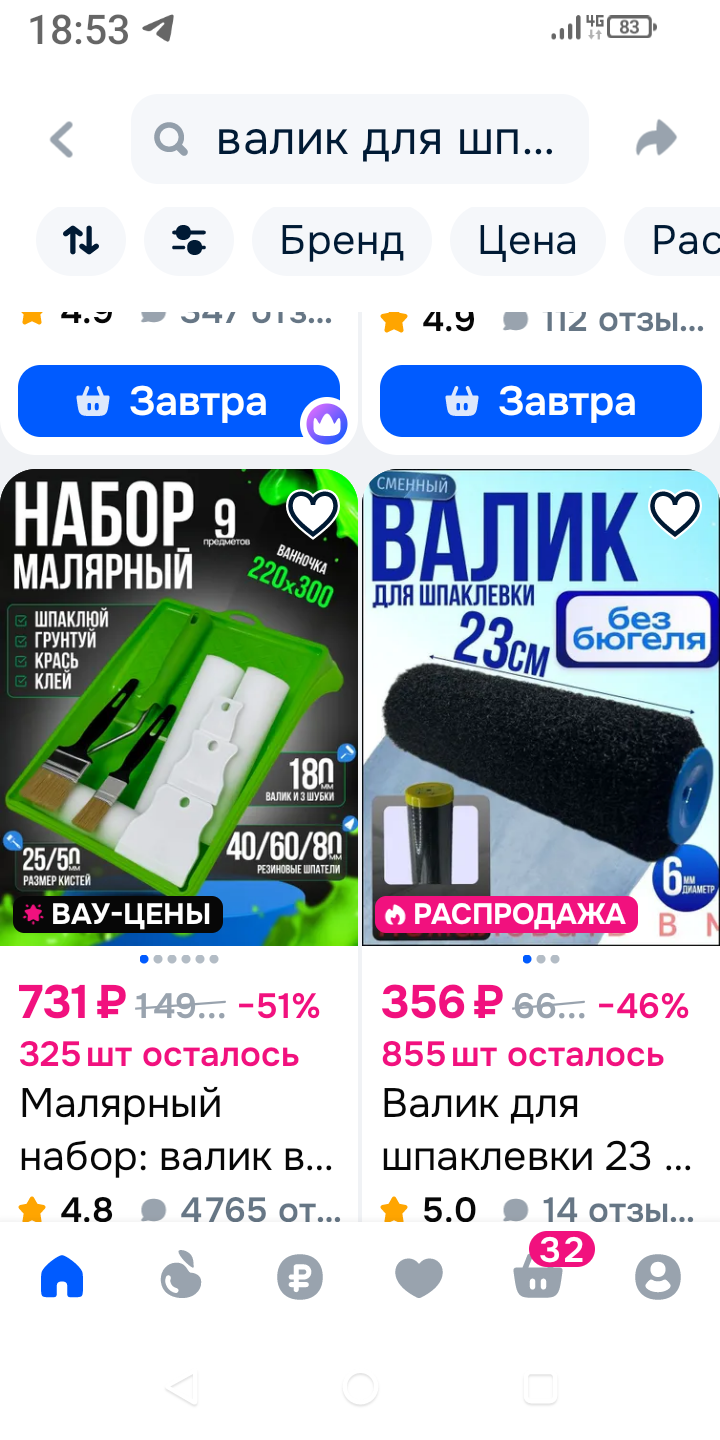Open the favorites tab
Image resolution: width=720 pixels, height=1440 pixels.
click(419, 1277)
